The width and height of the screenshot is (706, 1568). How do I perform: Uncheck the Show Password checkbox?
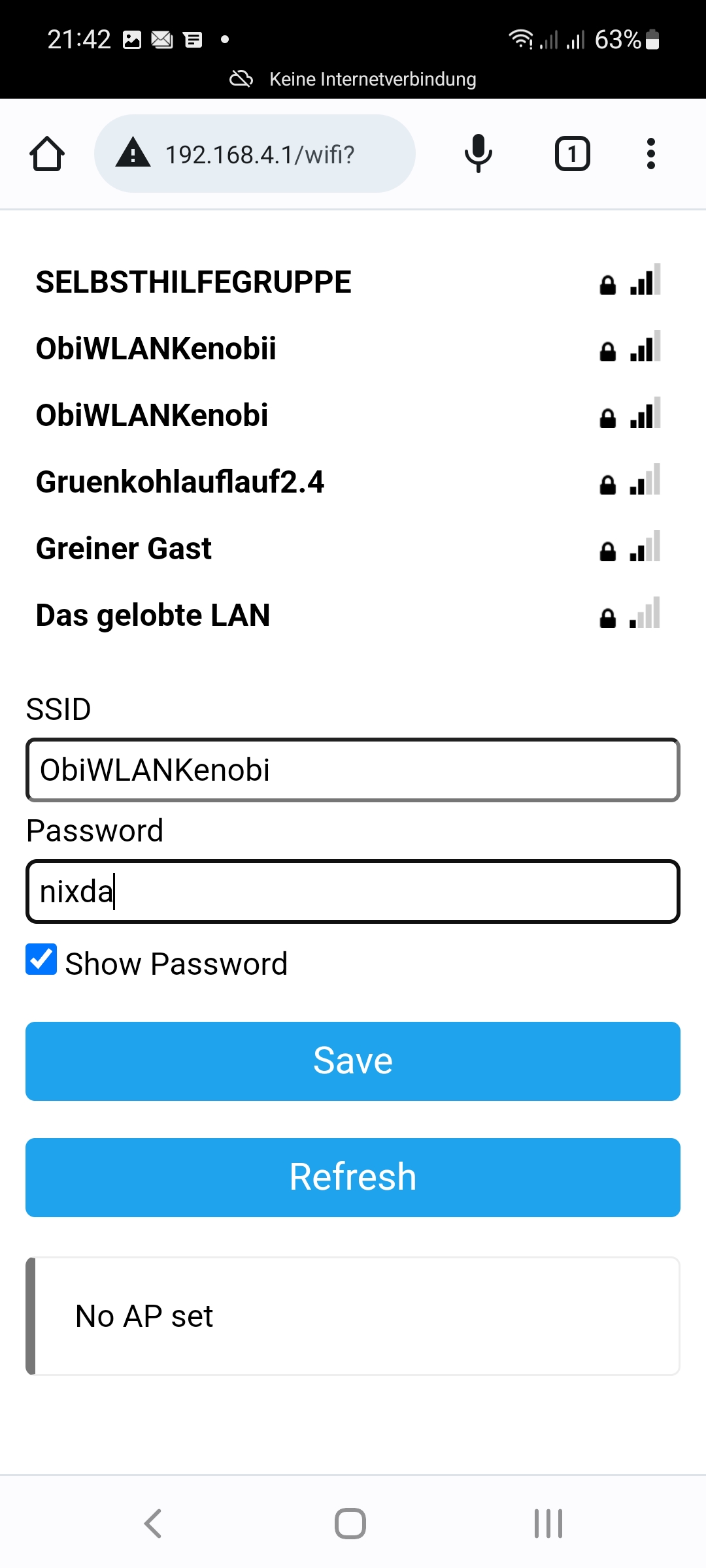click(x=41, y=960)
